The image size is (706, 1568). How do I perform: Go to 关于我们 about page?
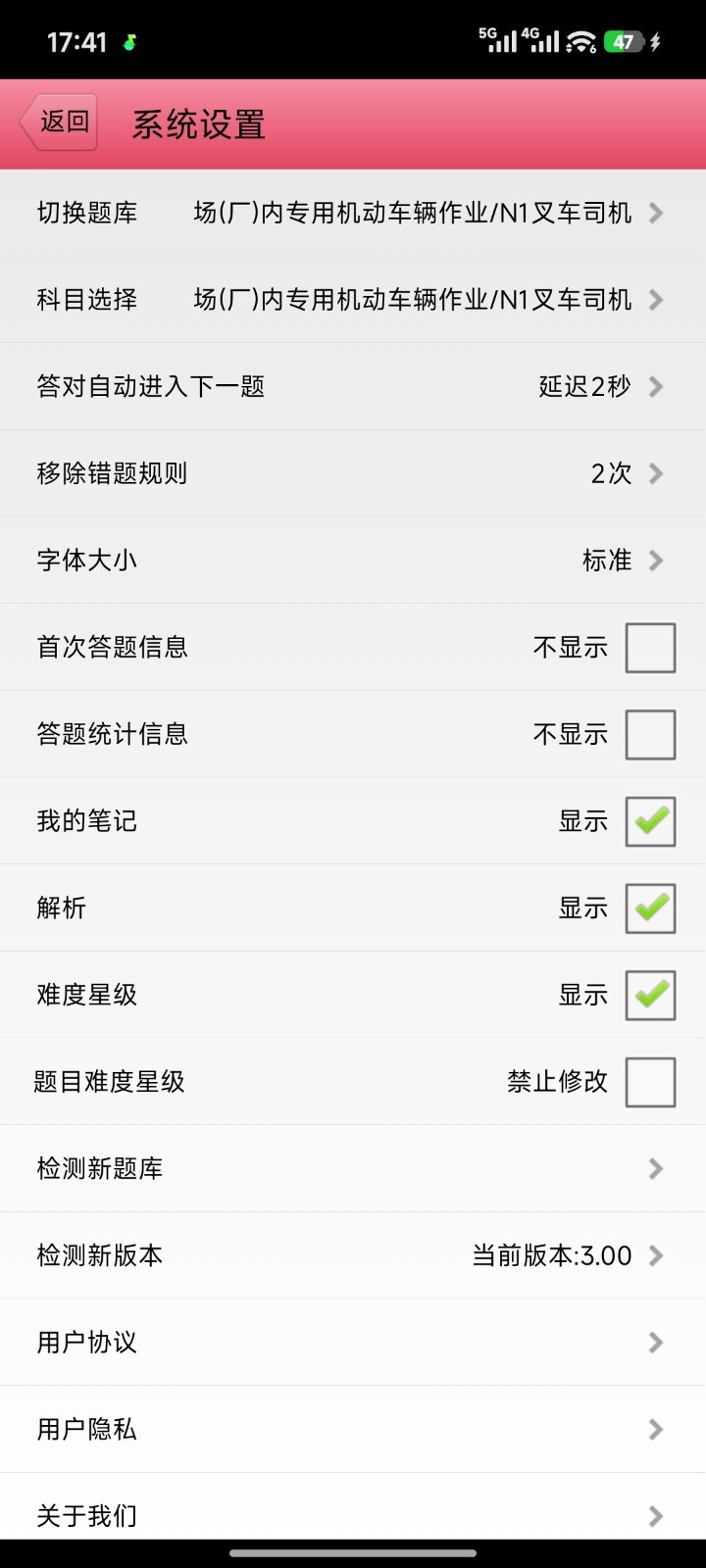(x=353, y=1514)
